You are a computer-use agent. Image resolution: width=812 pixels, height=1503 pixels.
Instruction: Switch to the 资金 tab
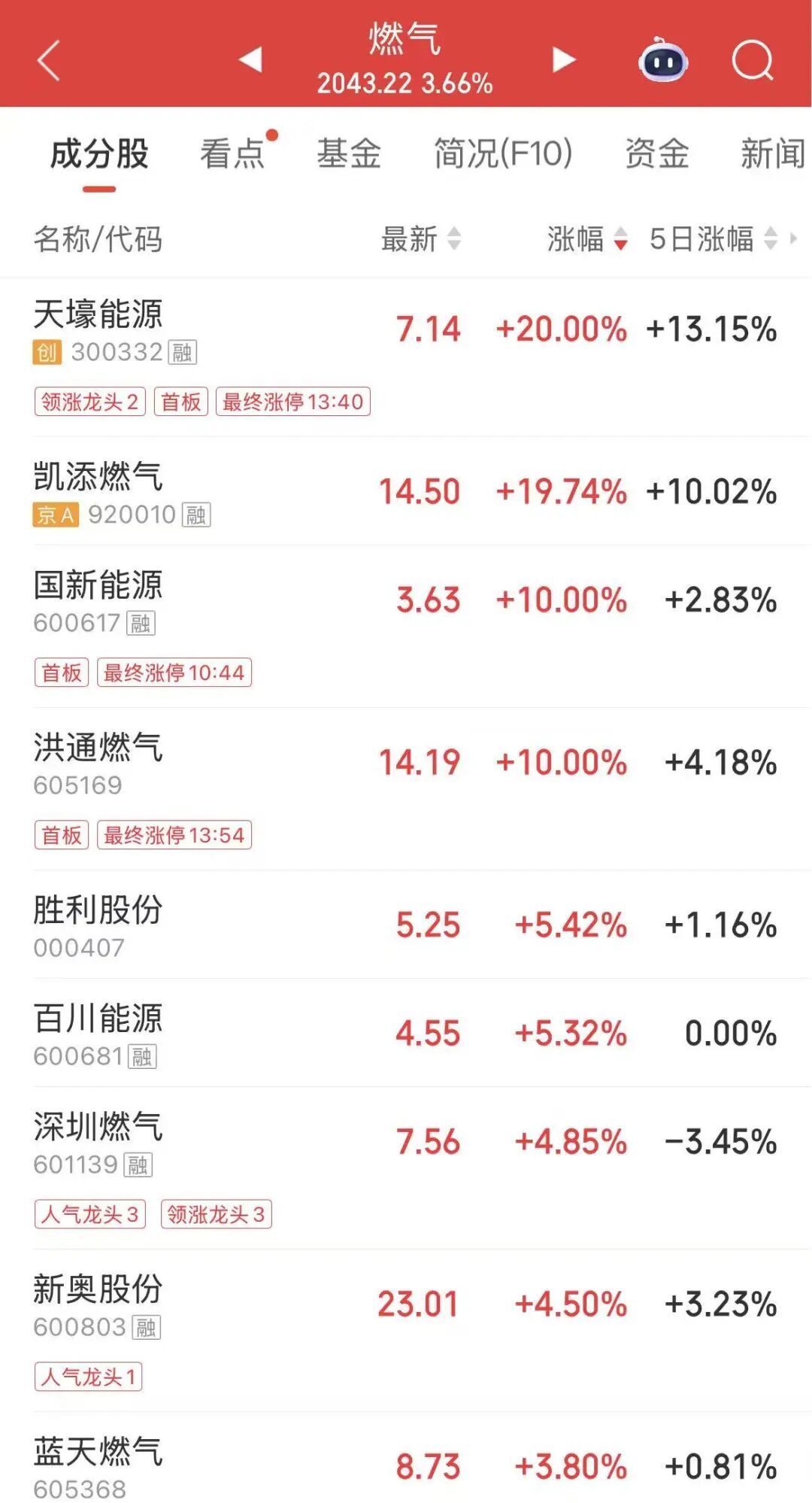[657, 153]
